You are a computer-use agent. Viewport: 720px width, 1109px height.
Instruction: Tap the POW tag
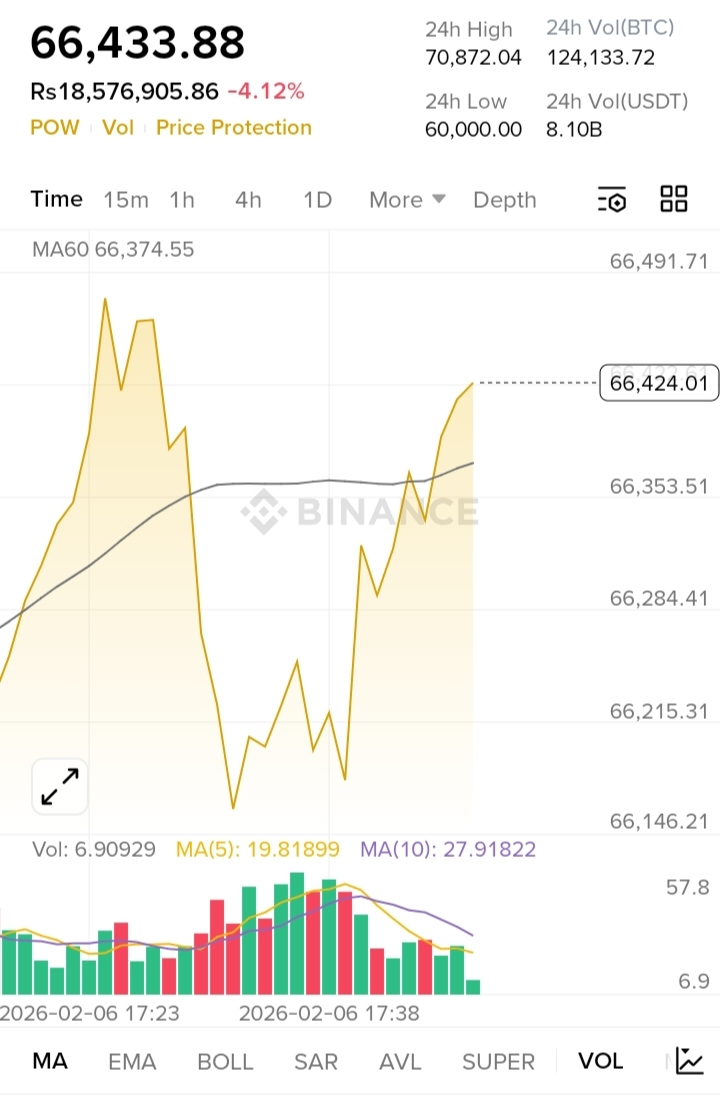[x=54, y=127]
